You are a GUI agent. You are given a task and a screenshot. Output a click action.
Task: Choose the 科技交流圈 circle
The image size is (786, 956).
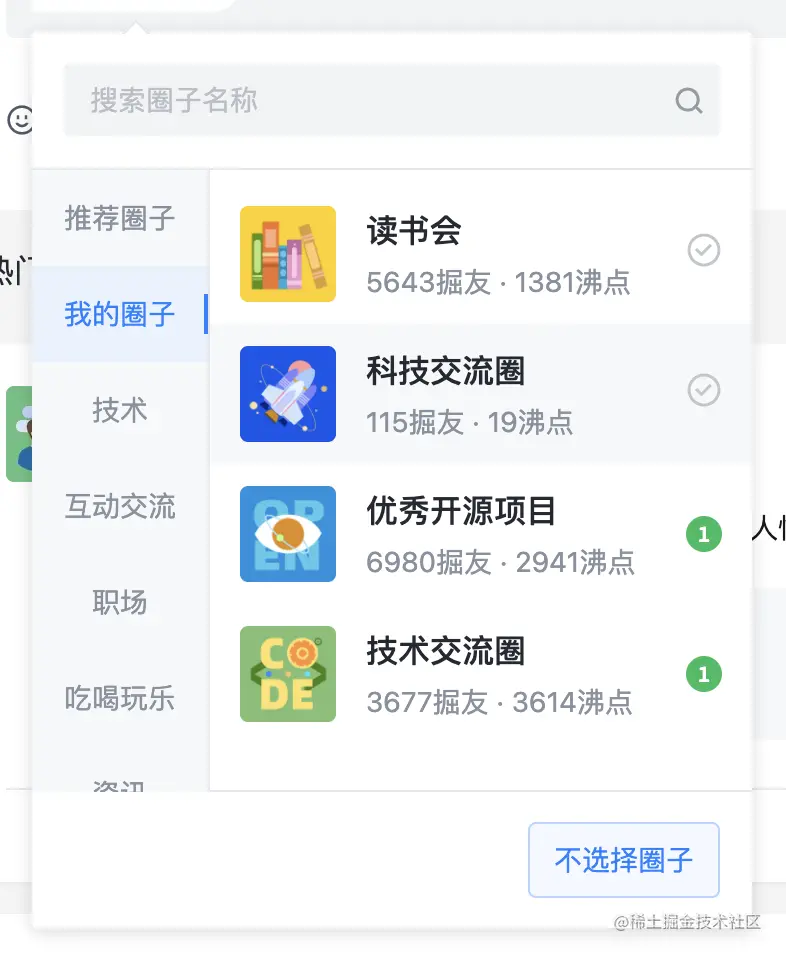480,393
